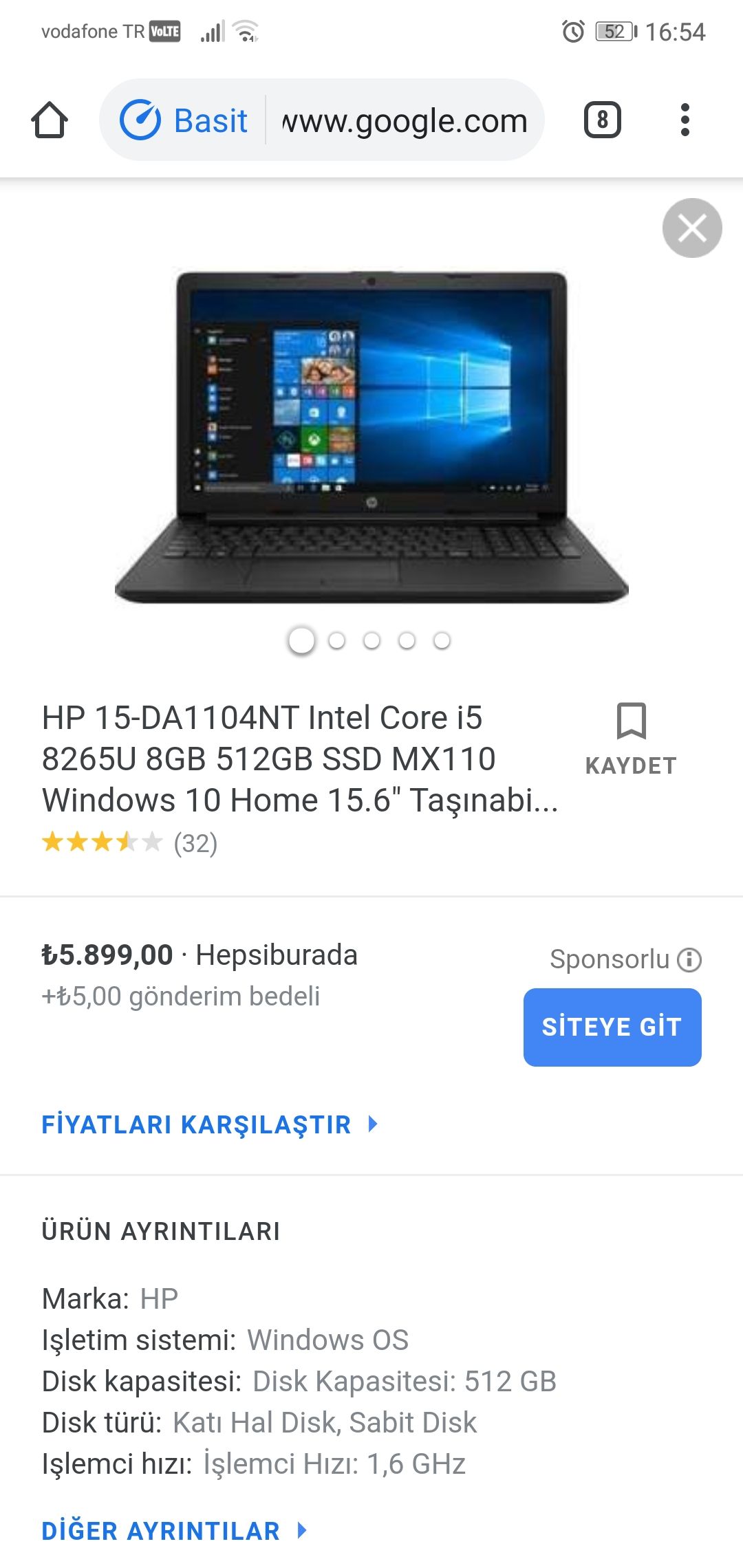Close the product detail panel
Image resolution: width=743 pixels, height=1568 pixels.
(692, 228)
